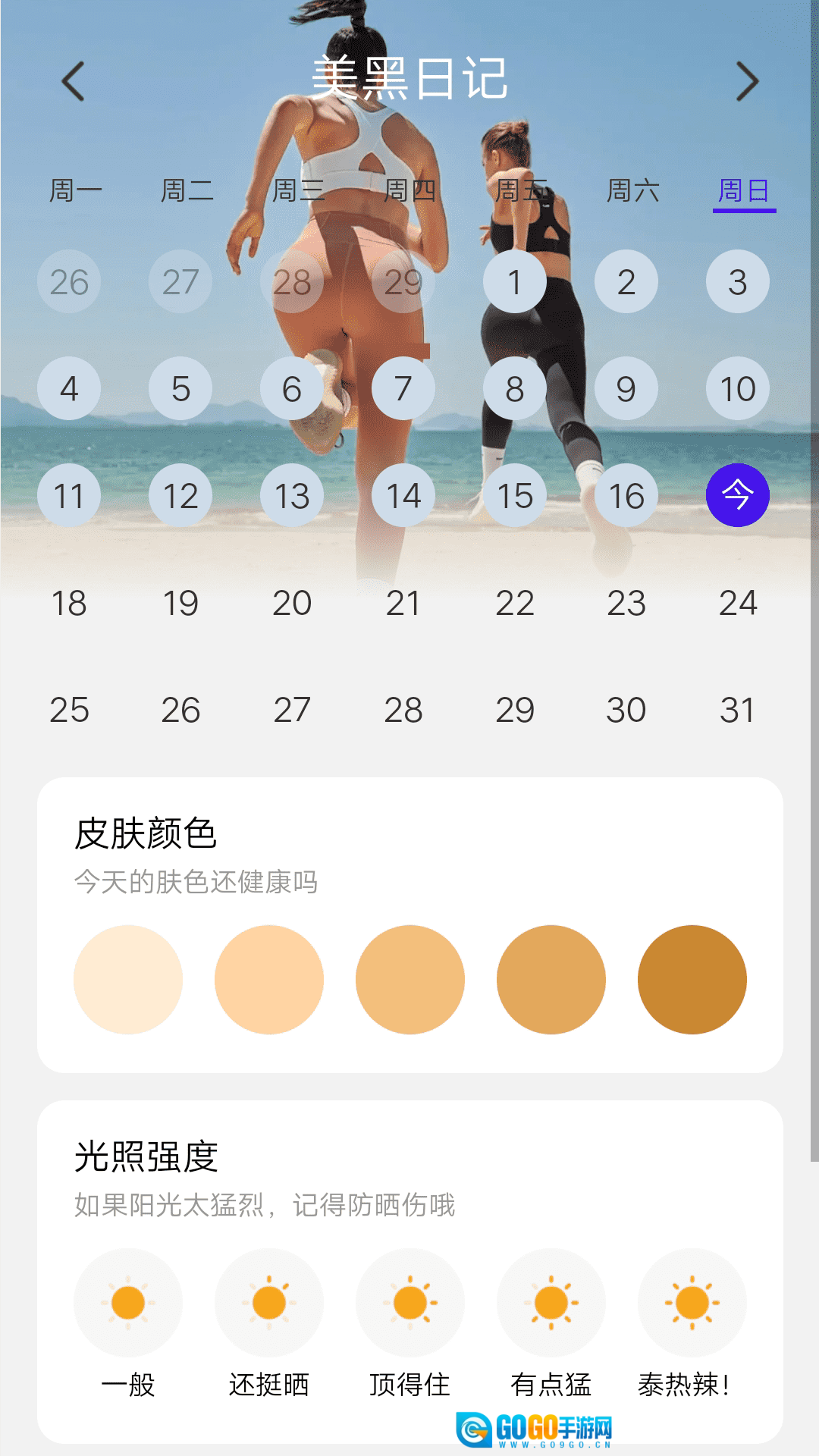Viewport: 819px width, 1456px height.
Task: Select the second light-peach skin tone
Action: click(269, 979)
